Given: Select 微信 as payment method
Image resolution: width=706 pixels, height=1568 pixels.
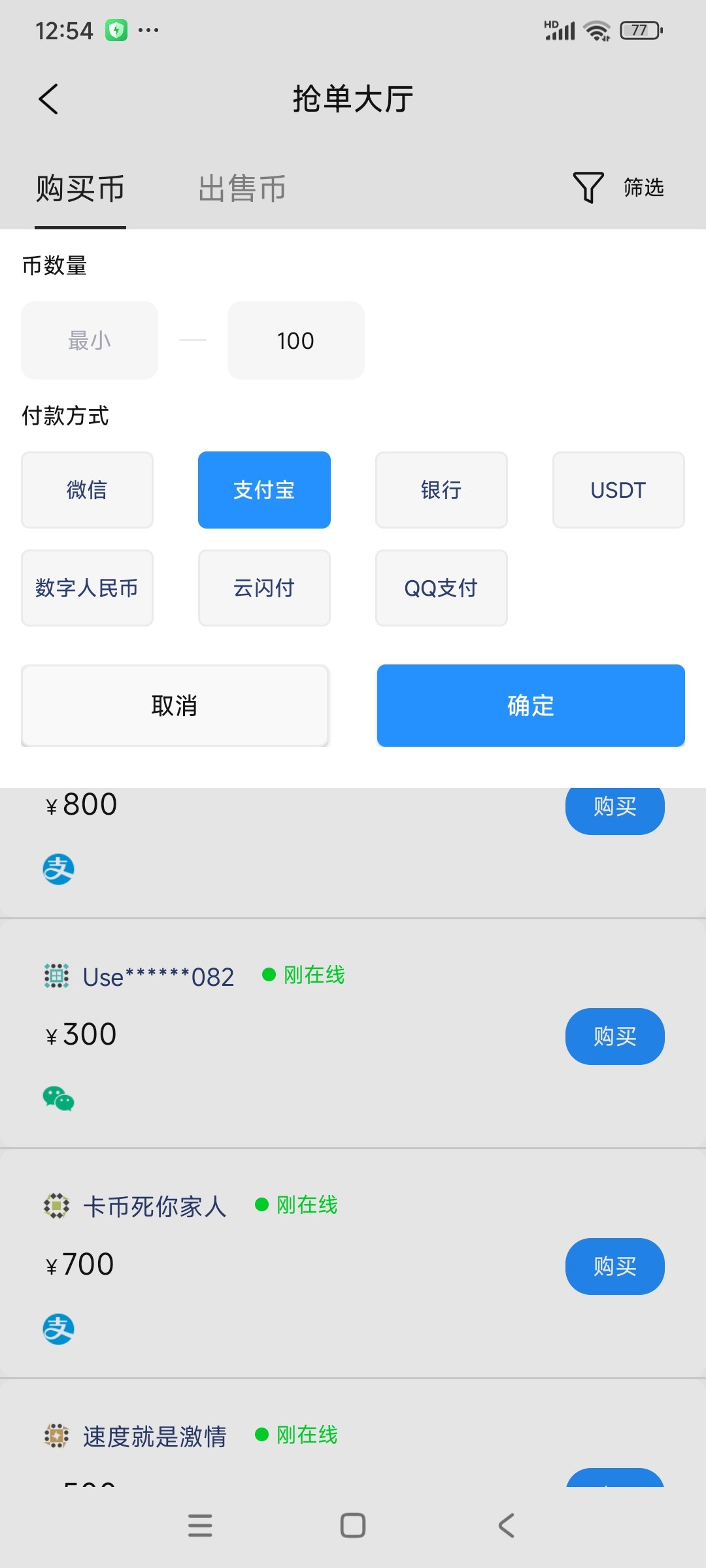Looking at the screenshot, I should point(87,490).
